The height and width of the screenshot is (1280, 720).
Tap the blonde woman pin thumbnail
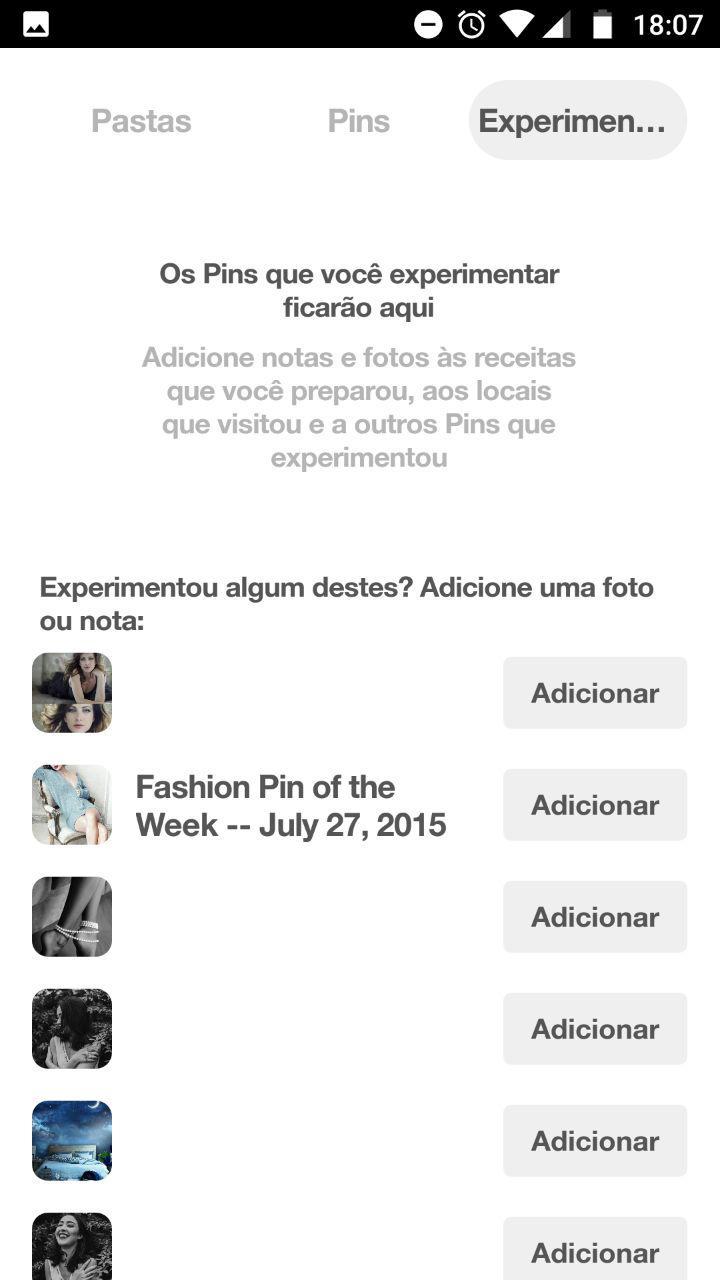pos(71,692)
